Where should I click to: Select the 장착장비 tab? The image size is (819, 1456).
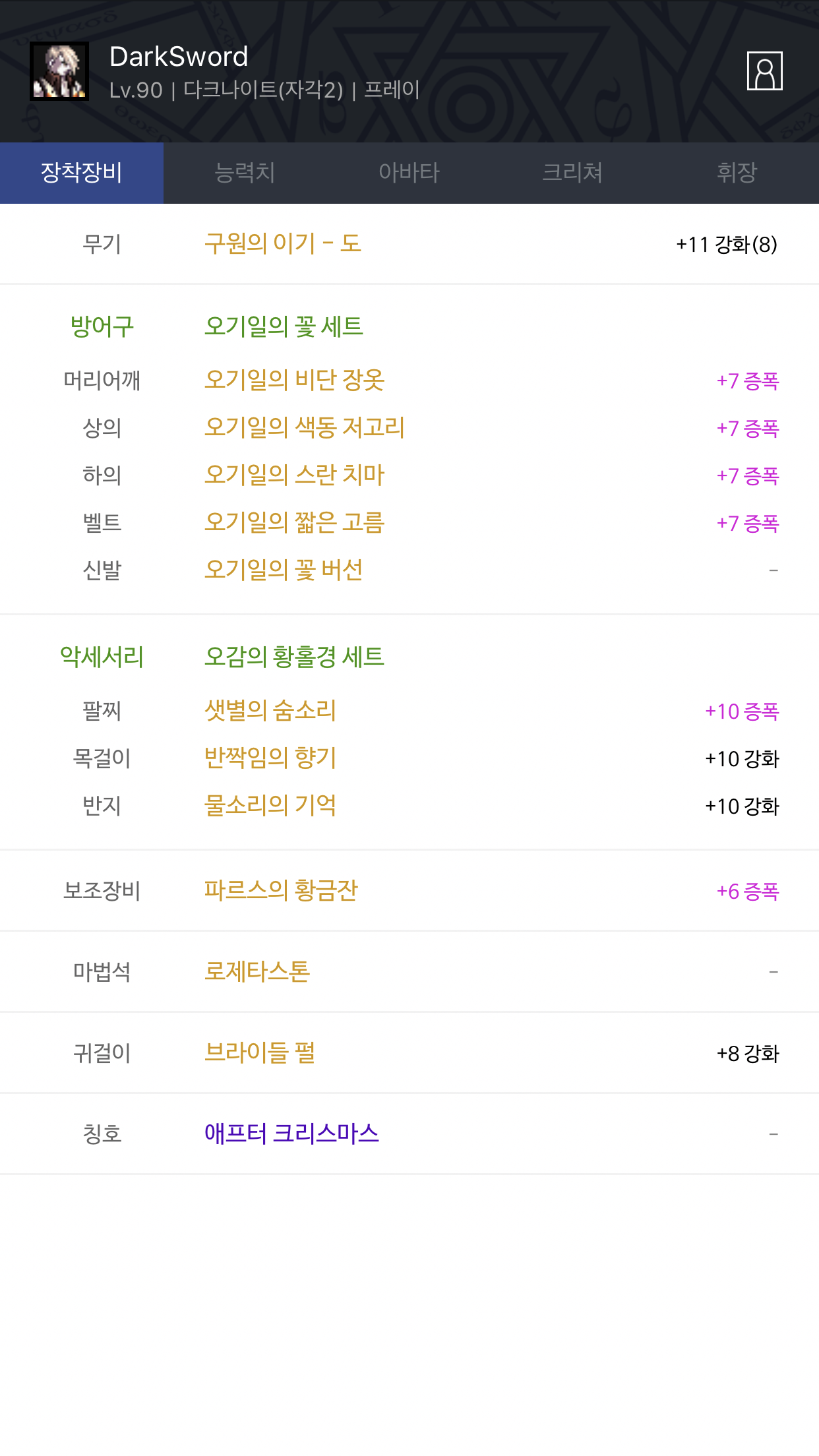pos(82,173)
